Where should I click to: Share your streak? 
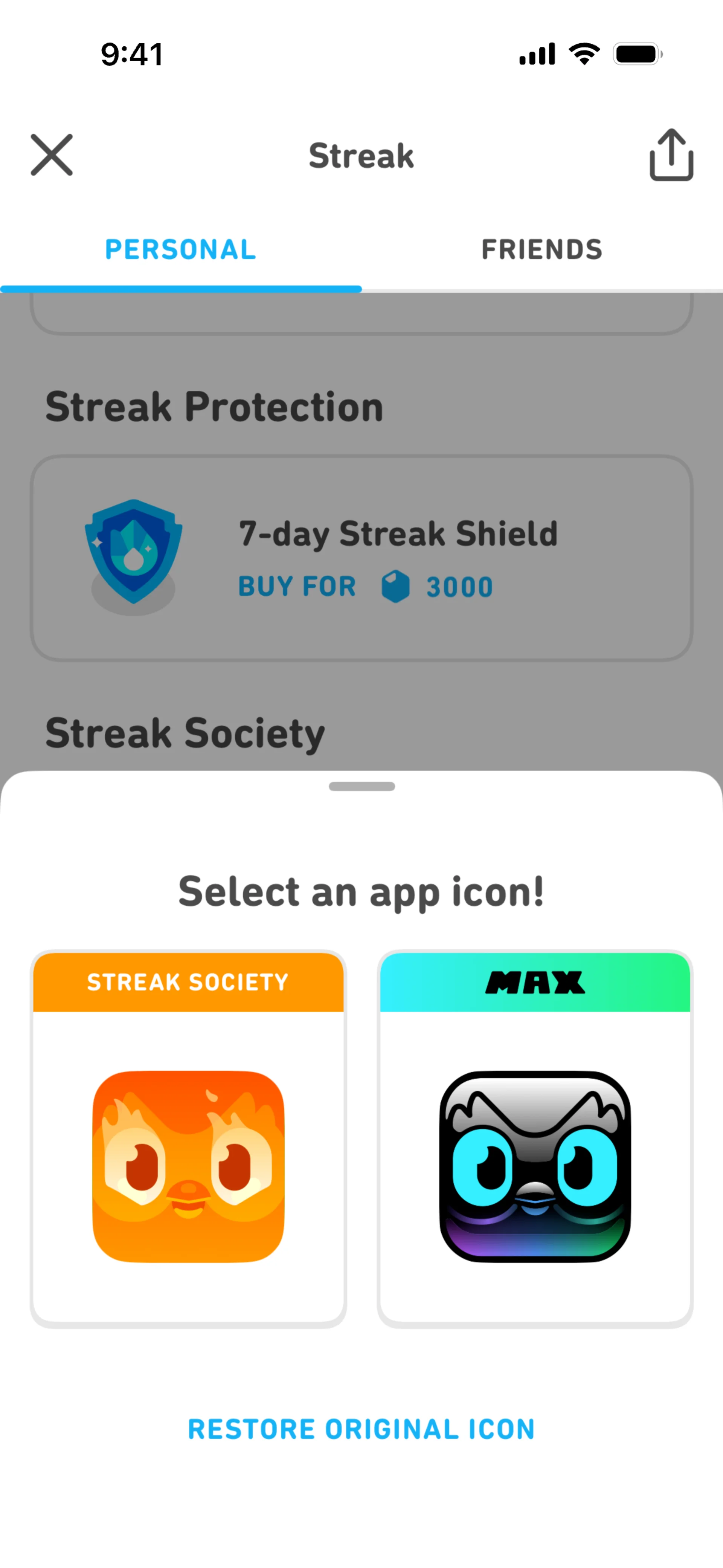coord(671,155)
